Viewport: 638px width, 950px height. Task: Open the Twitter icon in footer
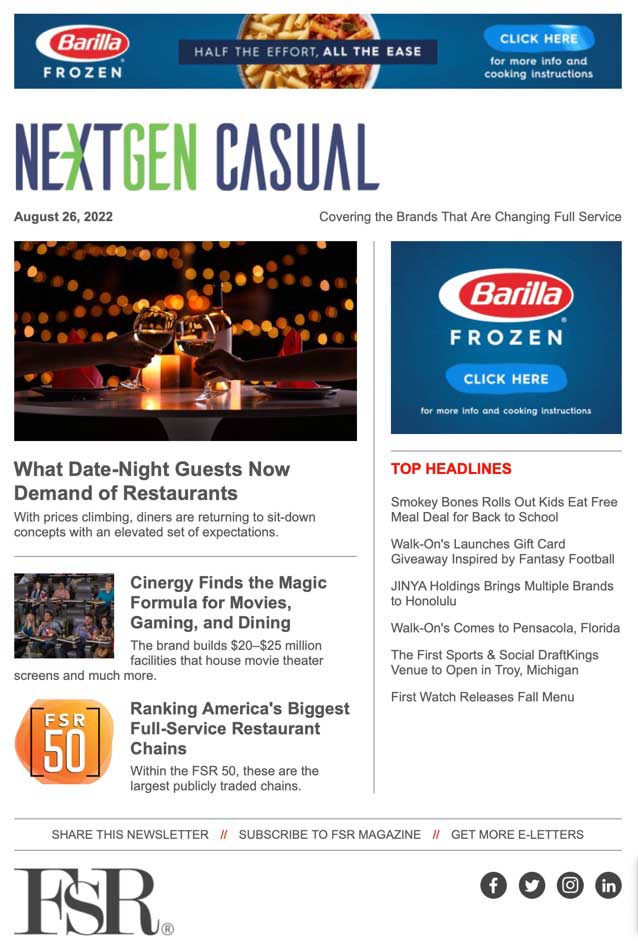(x=532, y=885)
